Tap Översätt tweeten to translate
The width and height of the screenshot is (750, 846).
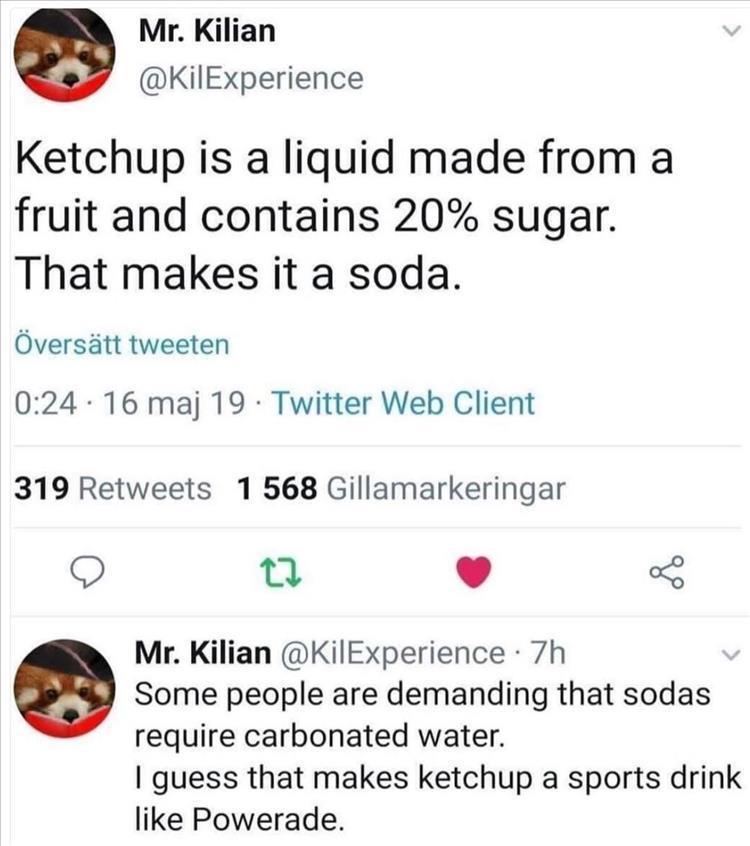[x=122, y=346]
